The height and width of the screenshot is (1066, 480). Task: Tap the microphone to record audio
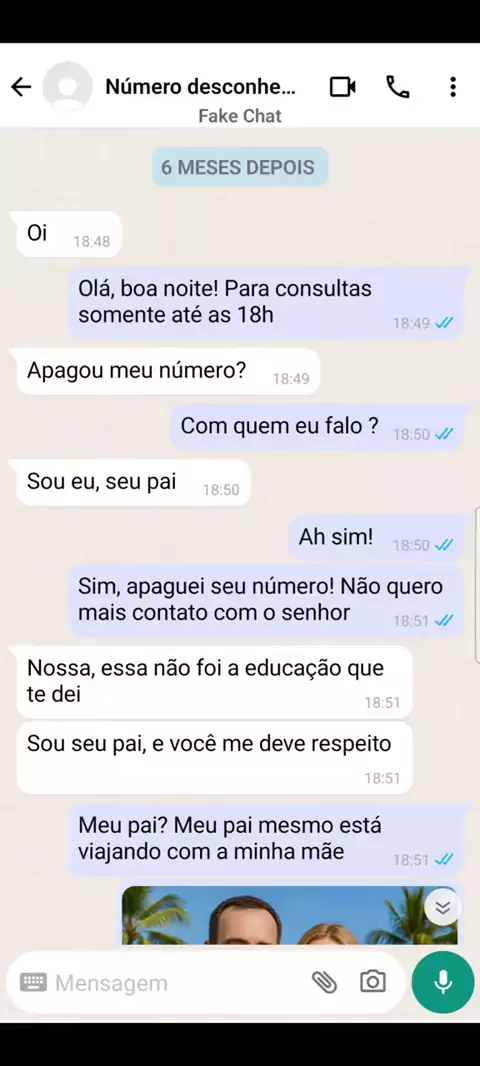[443, 982]
